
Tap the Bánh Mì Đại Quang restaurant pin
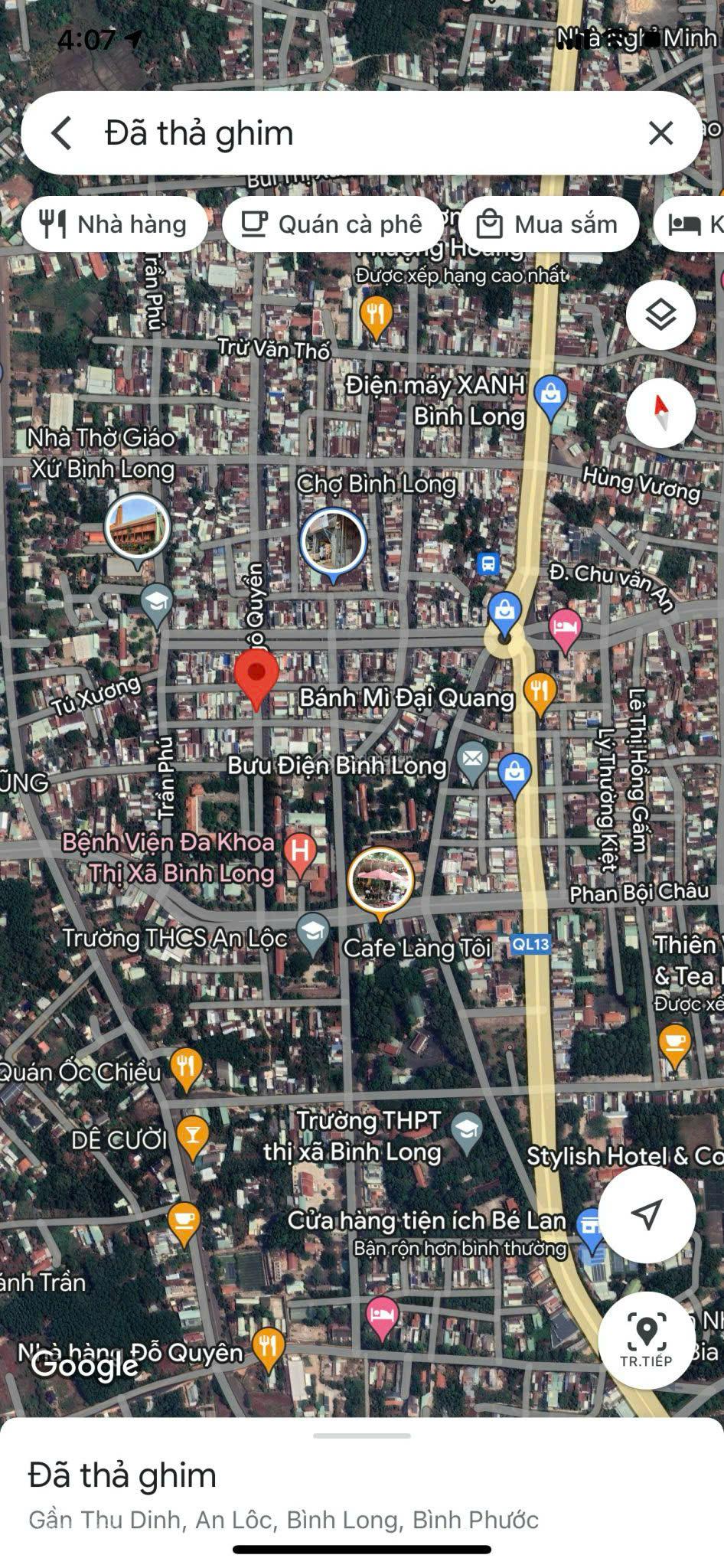click(x=540, y=690)
